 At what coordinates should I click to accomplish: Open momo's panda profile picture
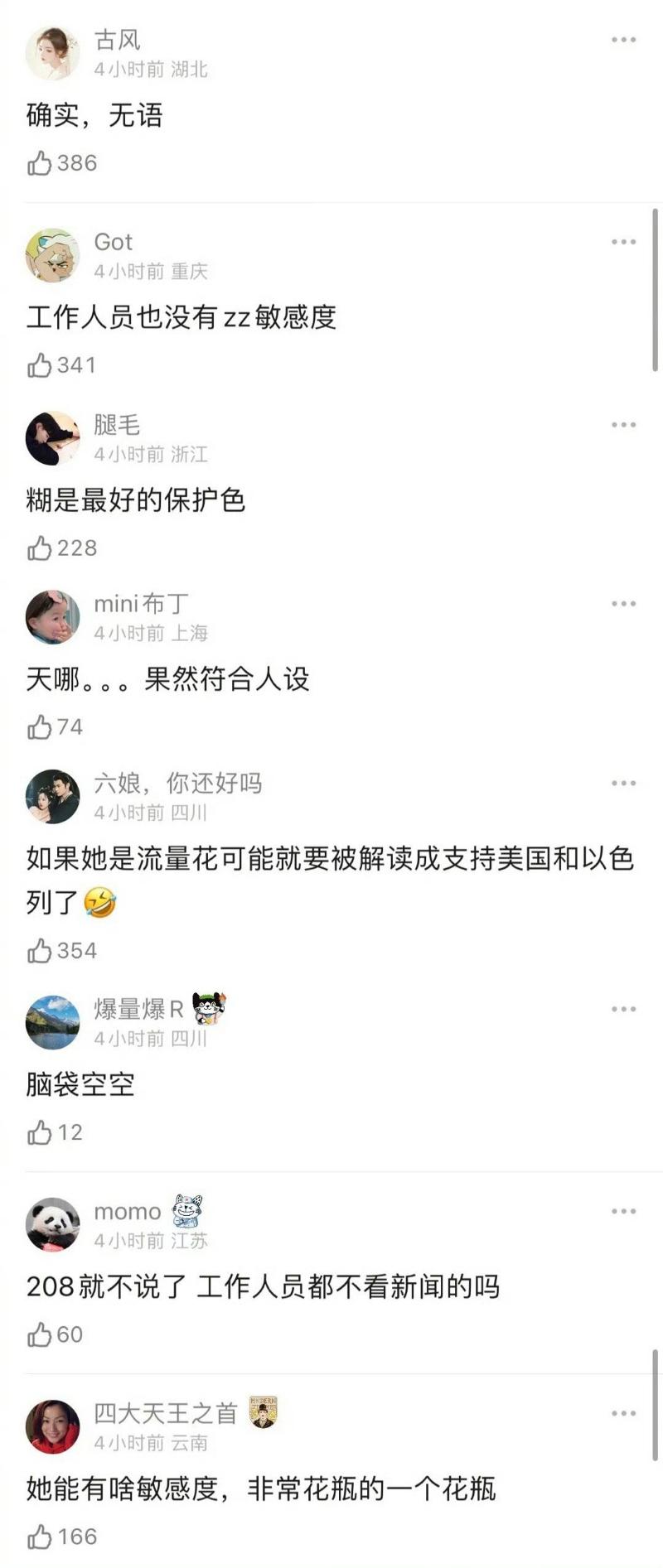pyautogui.click(x=52, y=1224)
